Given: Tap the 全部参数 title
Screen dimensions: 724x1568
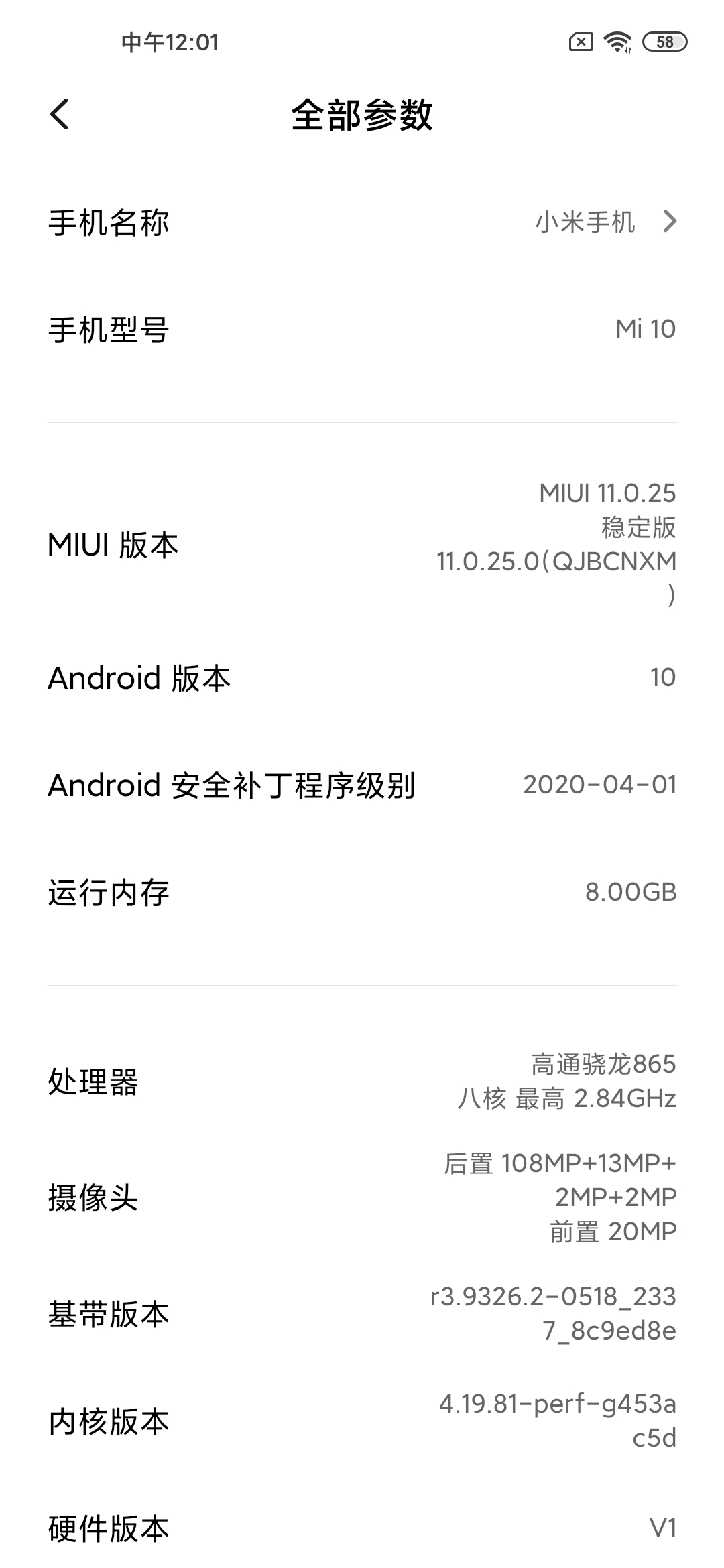Looking at the screenshot, I should click(362, 114).
